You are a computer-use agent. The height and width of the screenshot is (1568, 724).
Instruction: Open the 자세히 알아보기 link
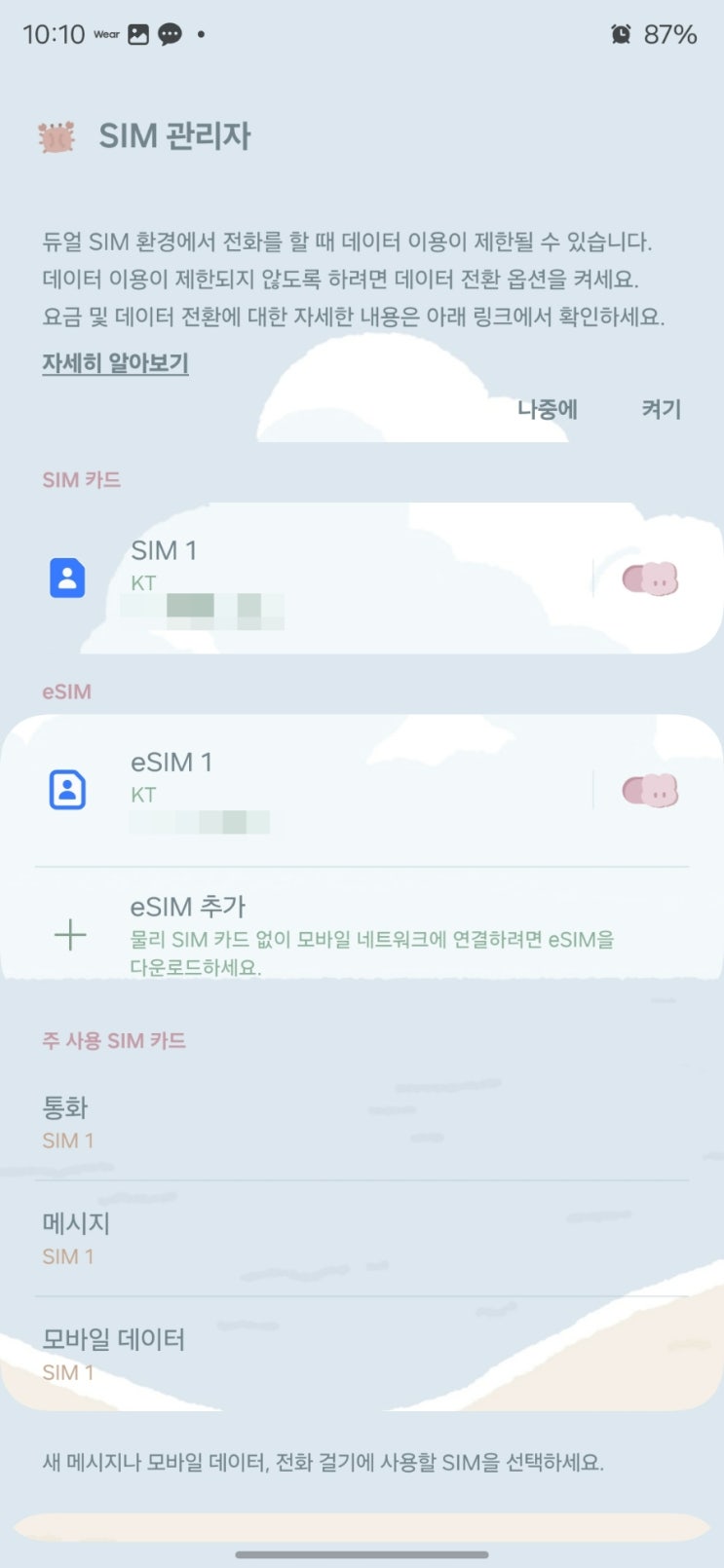115,362
